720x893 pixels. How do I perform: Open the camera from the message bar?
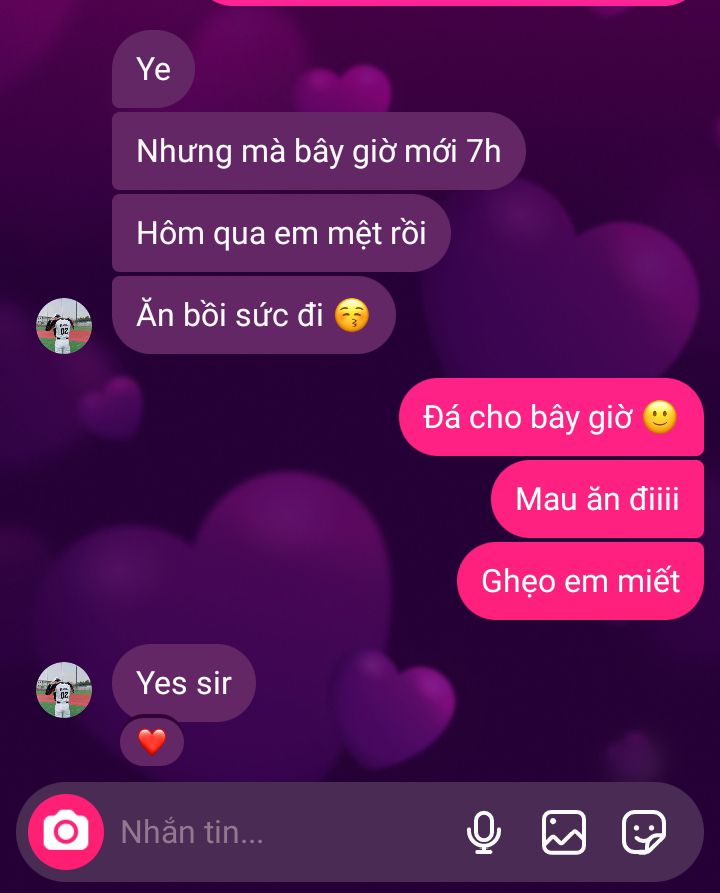66,832
